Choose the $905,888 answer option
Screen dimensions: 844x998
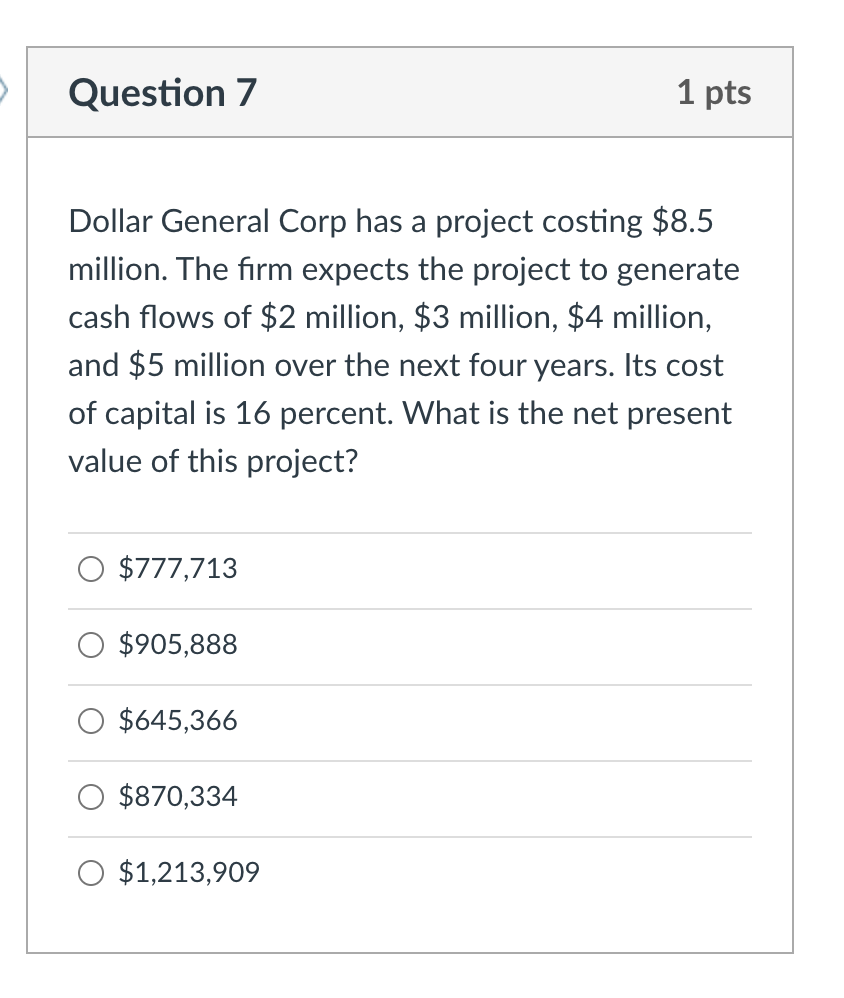[90, 645]
